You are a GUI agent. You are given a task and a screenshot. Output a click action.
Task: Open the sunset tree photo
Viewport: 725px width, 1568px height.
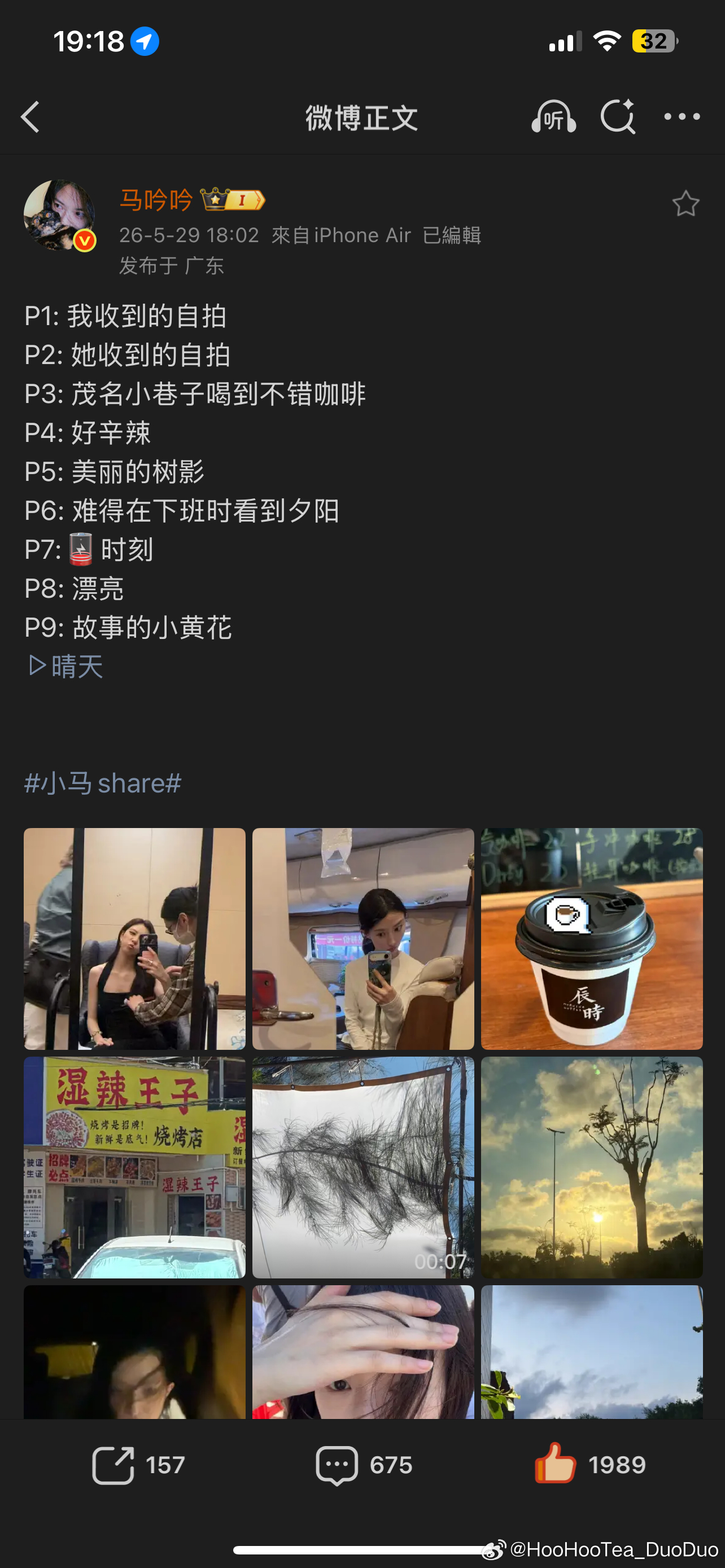592,1167
